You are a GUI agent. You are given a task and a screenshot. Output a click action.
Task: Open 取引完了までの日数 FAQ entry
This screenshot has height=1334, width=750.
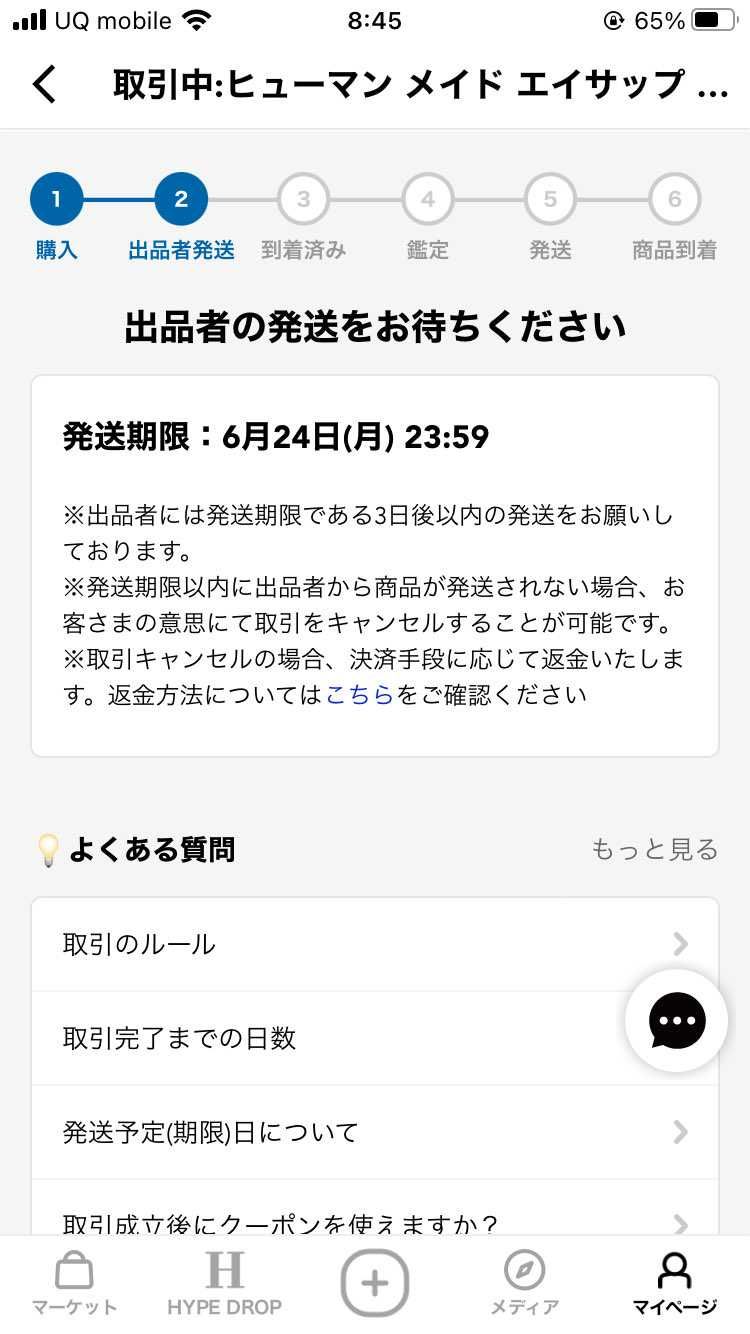(x=375, y=1038)
